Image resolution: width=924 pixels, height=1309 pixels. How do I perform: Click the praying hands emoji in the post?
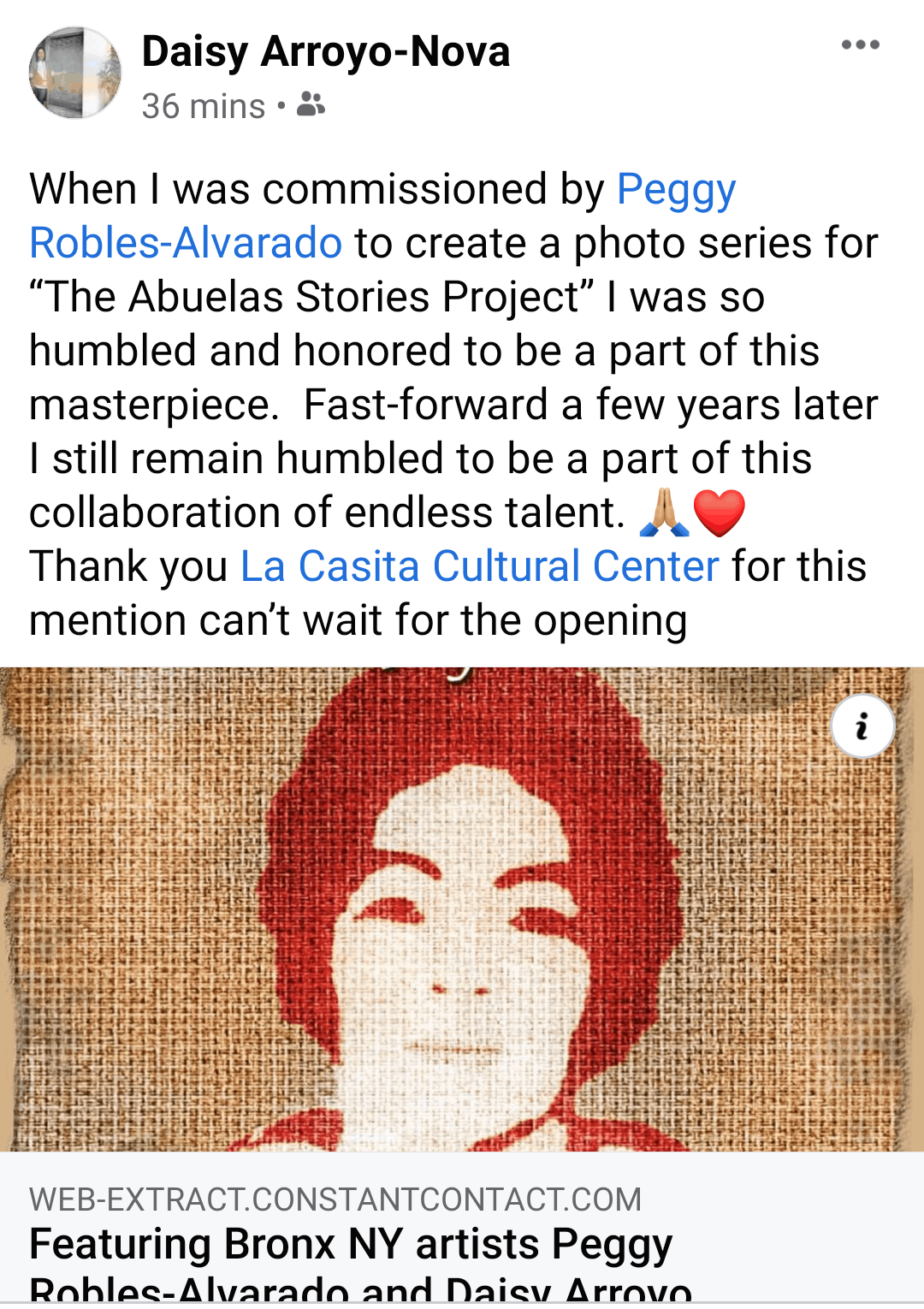[x=664, y=512]
